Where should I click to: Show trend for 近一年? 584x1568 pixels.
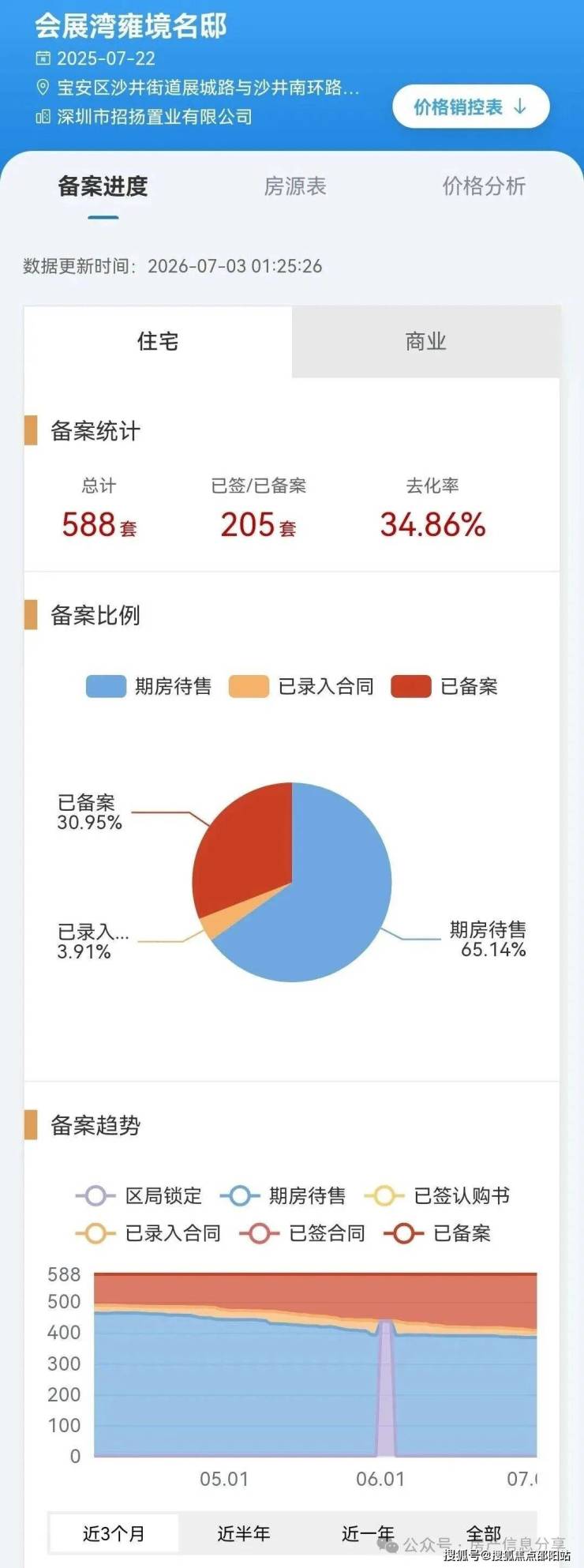[x=368, y=1533]
